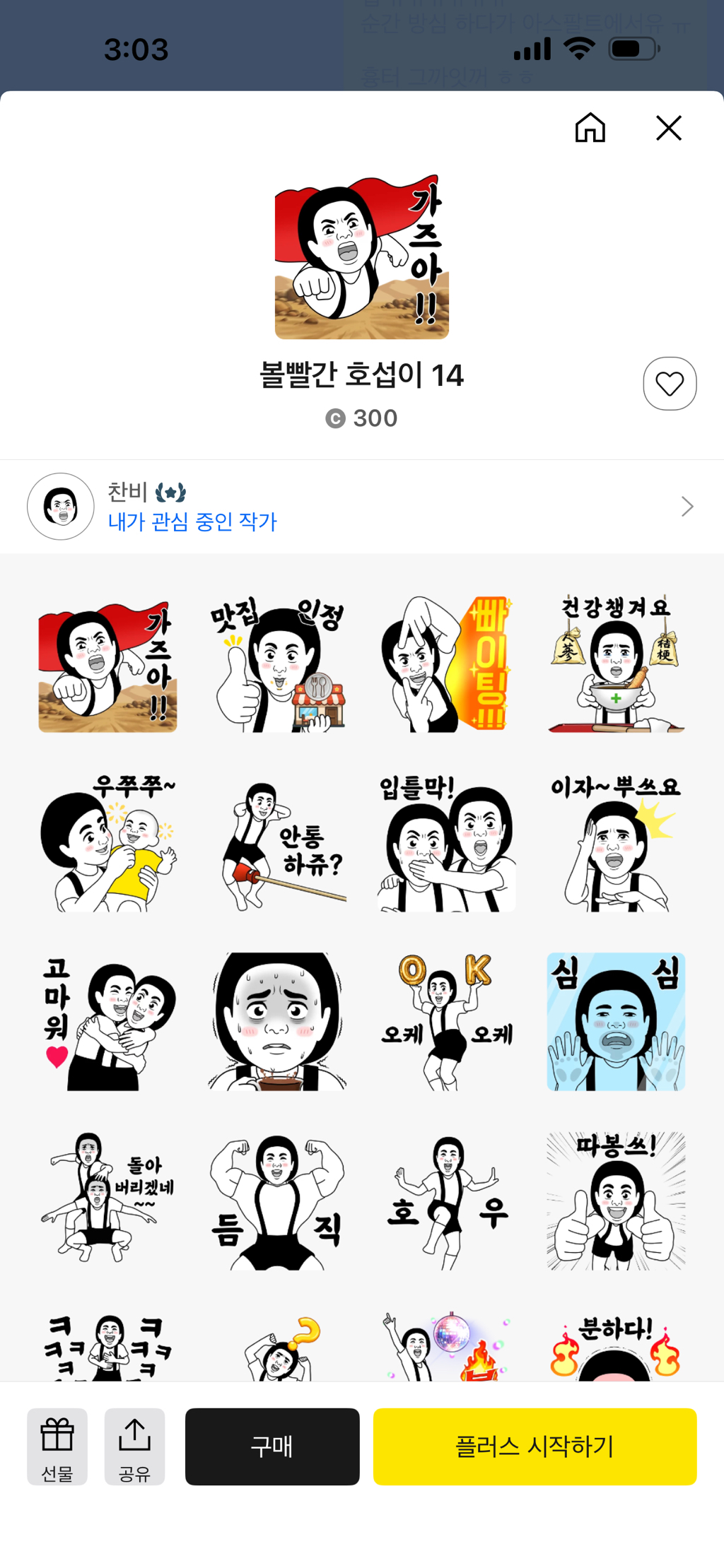Screen dimensions: 724x1568
Task: Purchase with the 구매 button
Action: [x=272, y=1446]
